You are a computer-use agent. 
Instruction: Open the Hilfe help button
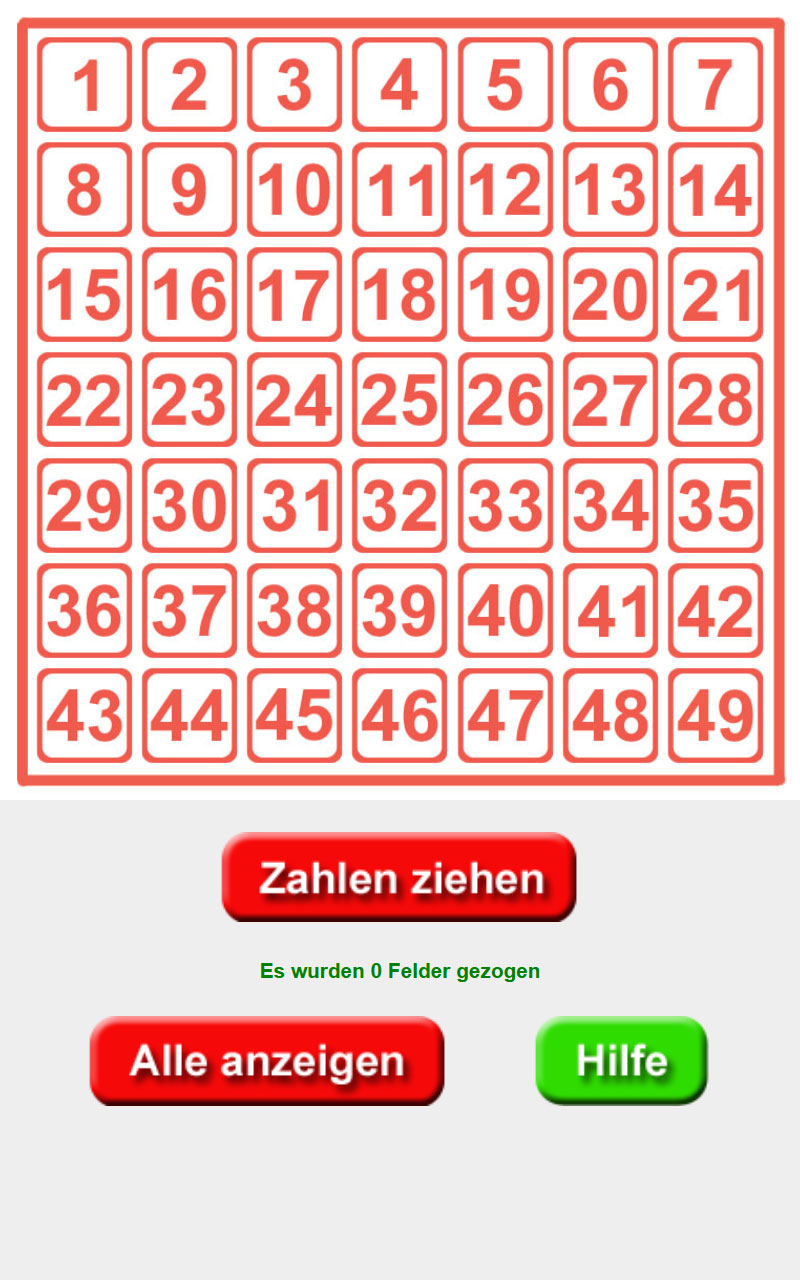(x=621, y=1061)
